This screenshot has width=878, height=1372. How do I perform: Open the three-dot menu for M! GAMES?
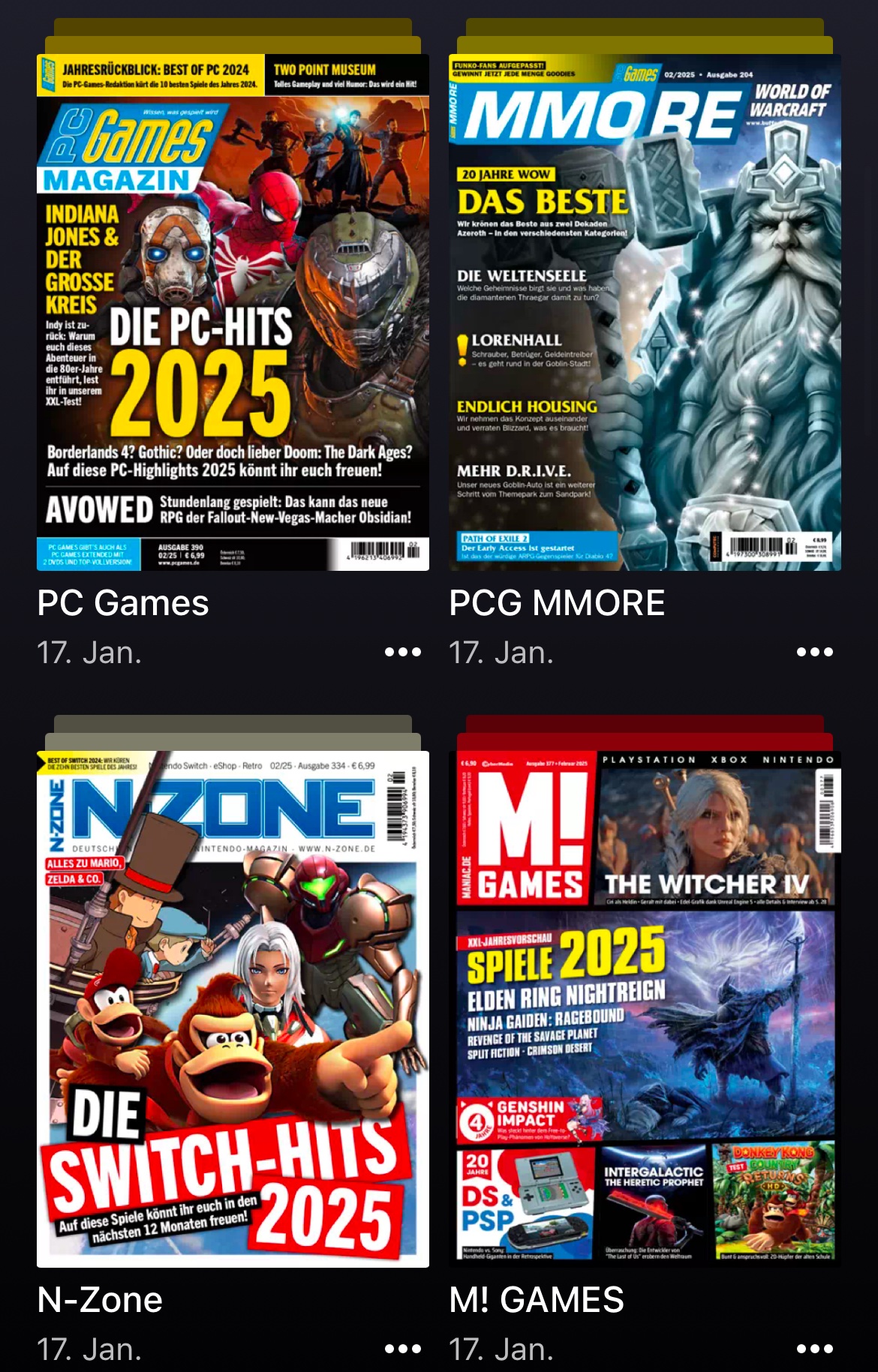coord(815,1349)
